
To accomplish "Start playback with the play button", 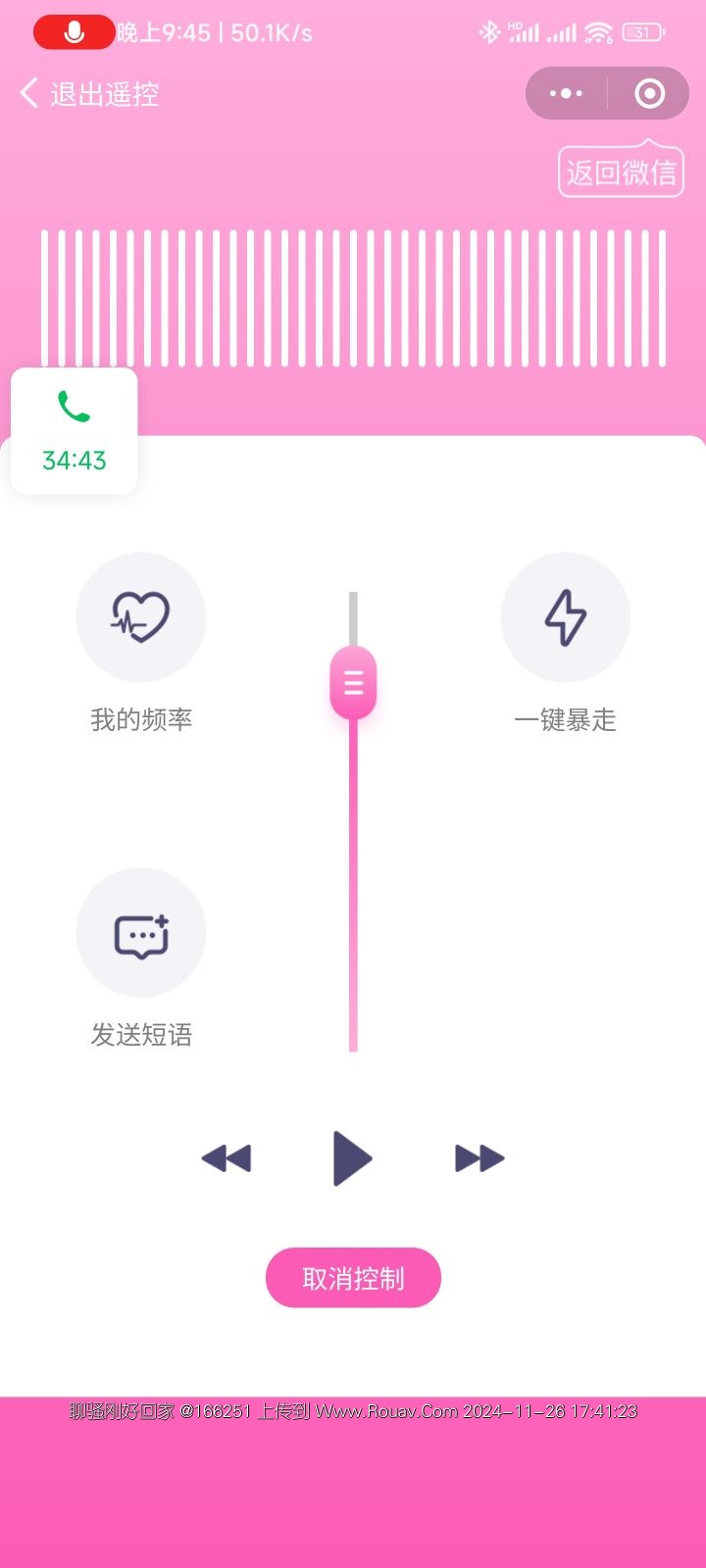I will (x=352, y=1158).
